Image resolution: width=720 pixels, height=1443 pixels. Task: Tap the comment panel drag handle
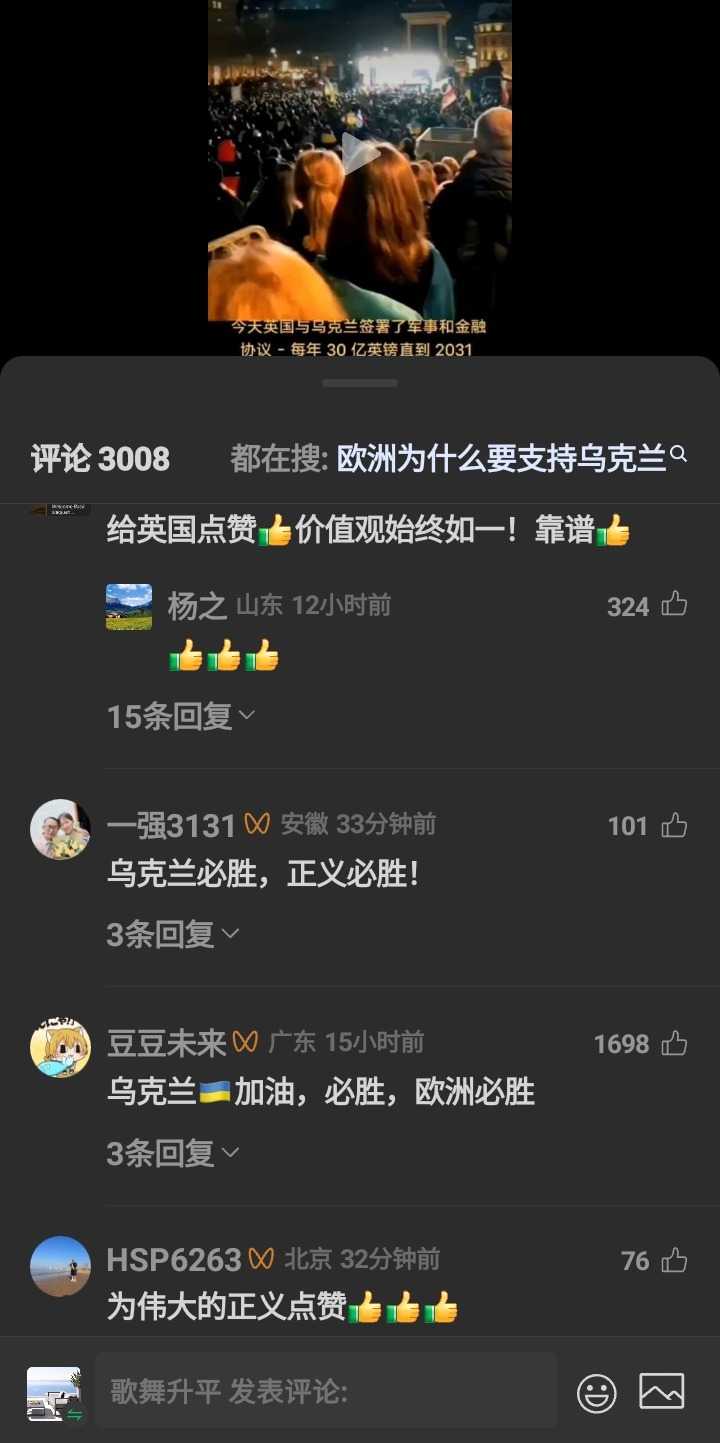click(x=360, y=383)
